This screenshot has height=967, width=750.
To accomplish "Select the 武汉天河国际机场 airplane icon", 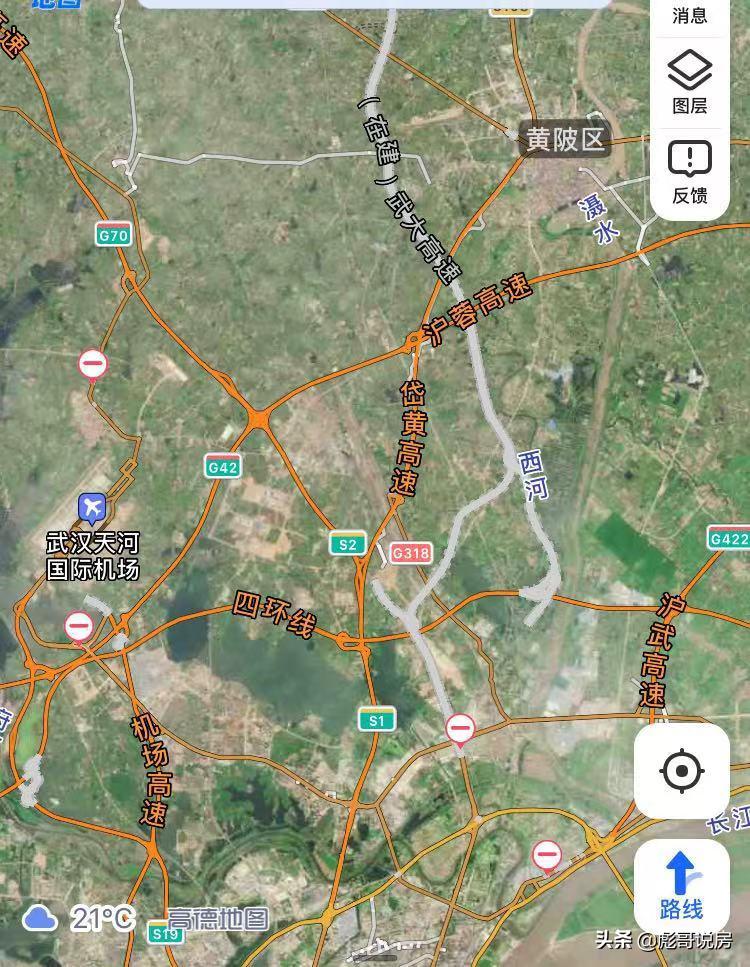I will (x=92, y=506).
